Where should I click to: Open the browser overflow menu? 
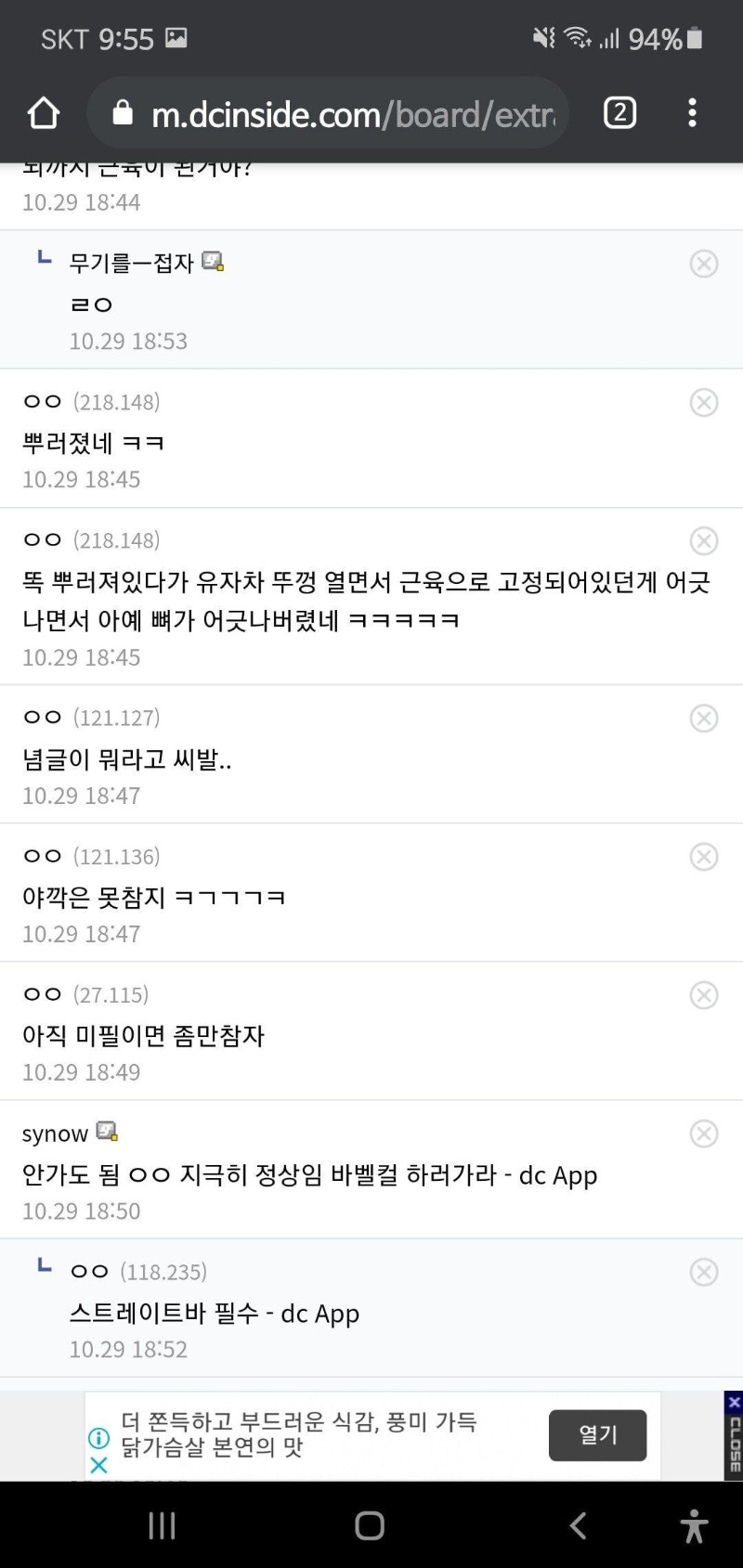click(692, 113)
